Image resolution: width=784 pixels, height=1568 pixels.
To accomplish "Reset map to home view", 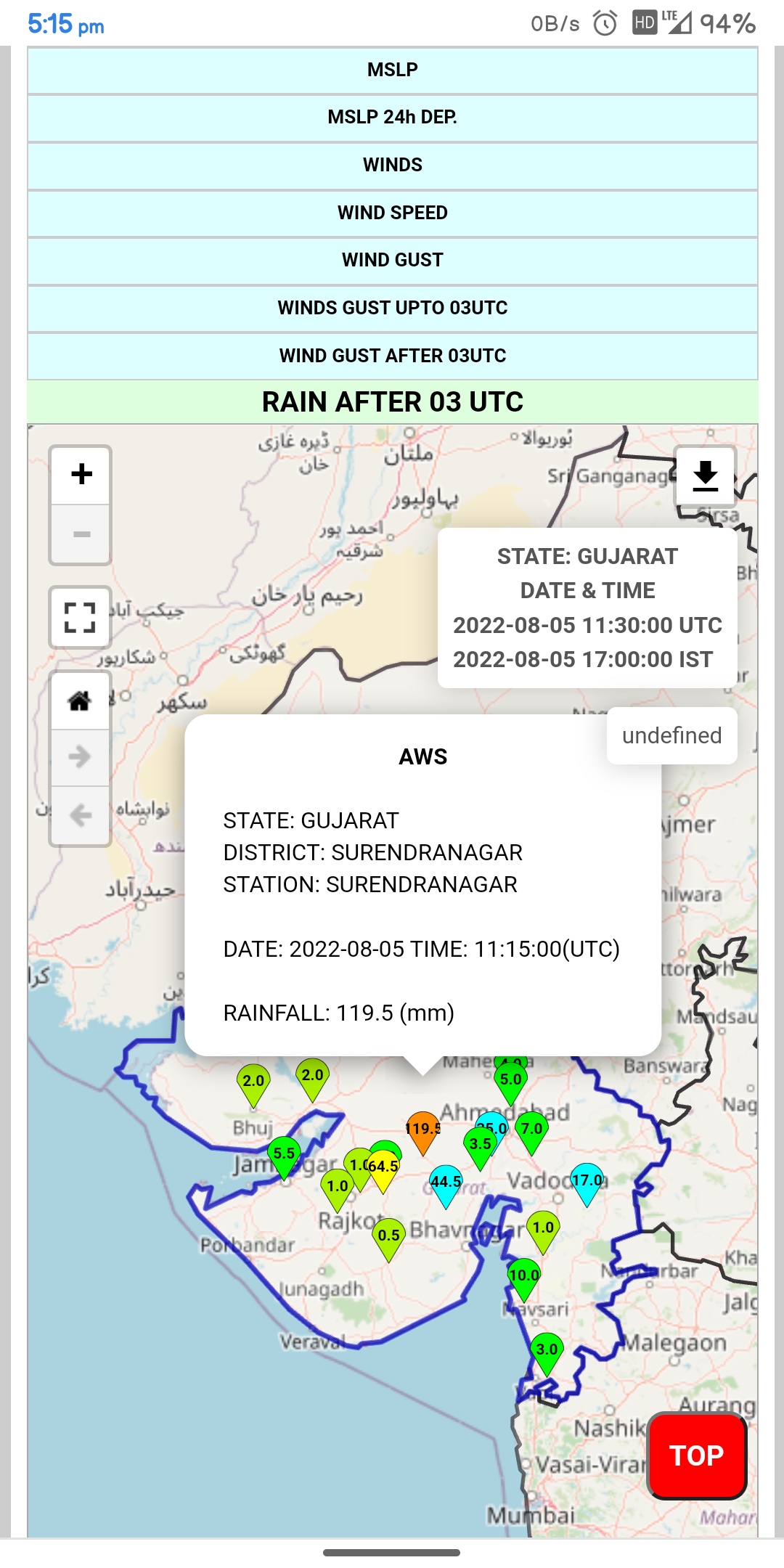I will click(x=80, y=701).
